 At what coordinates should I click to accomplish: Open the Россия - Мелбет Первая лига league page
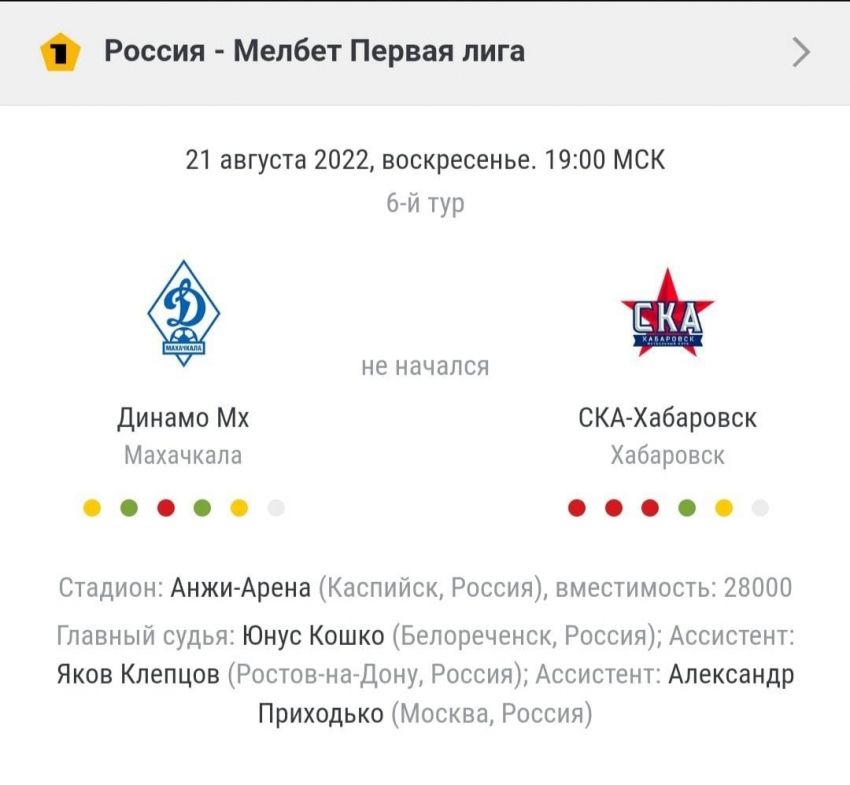314,52
